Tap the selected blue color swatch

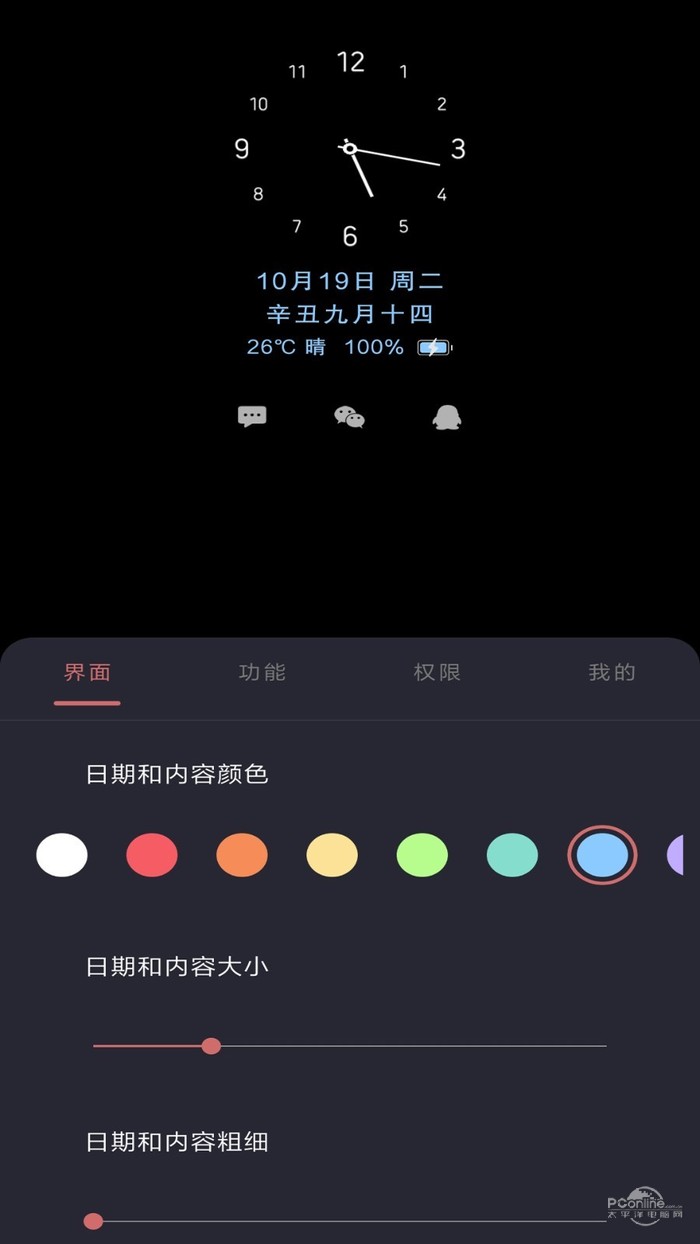(602, 855)
